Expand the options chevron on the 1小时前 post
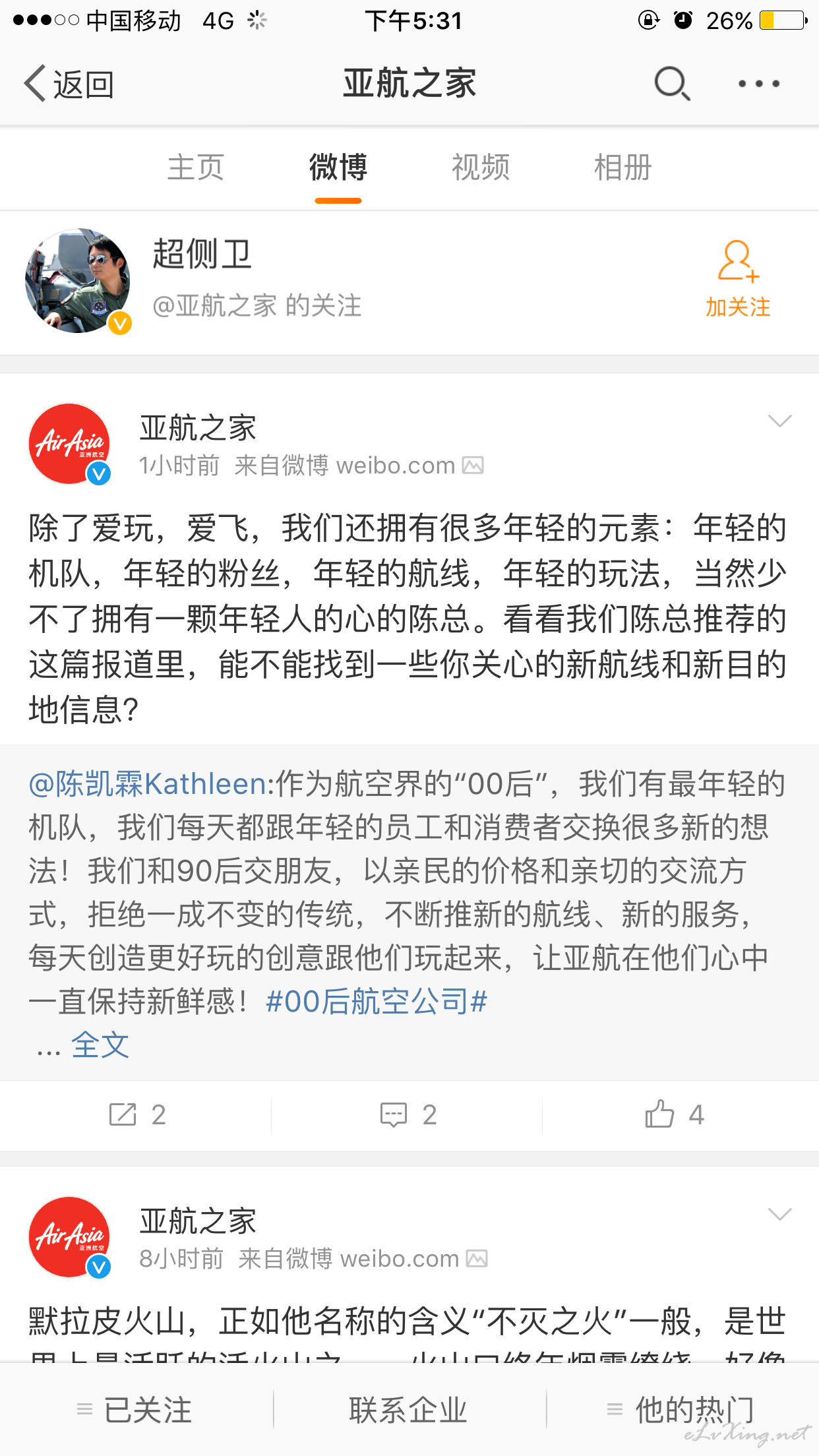 [779, 421]
